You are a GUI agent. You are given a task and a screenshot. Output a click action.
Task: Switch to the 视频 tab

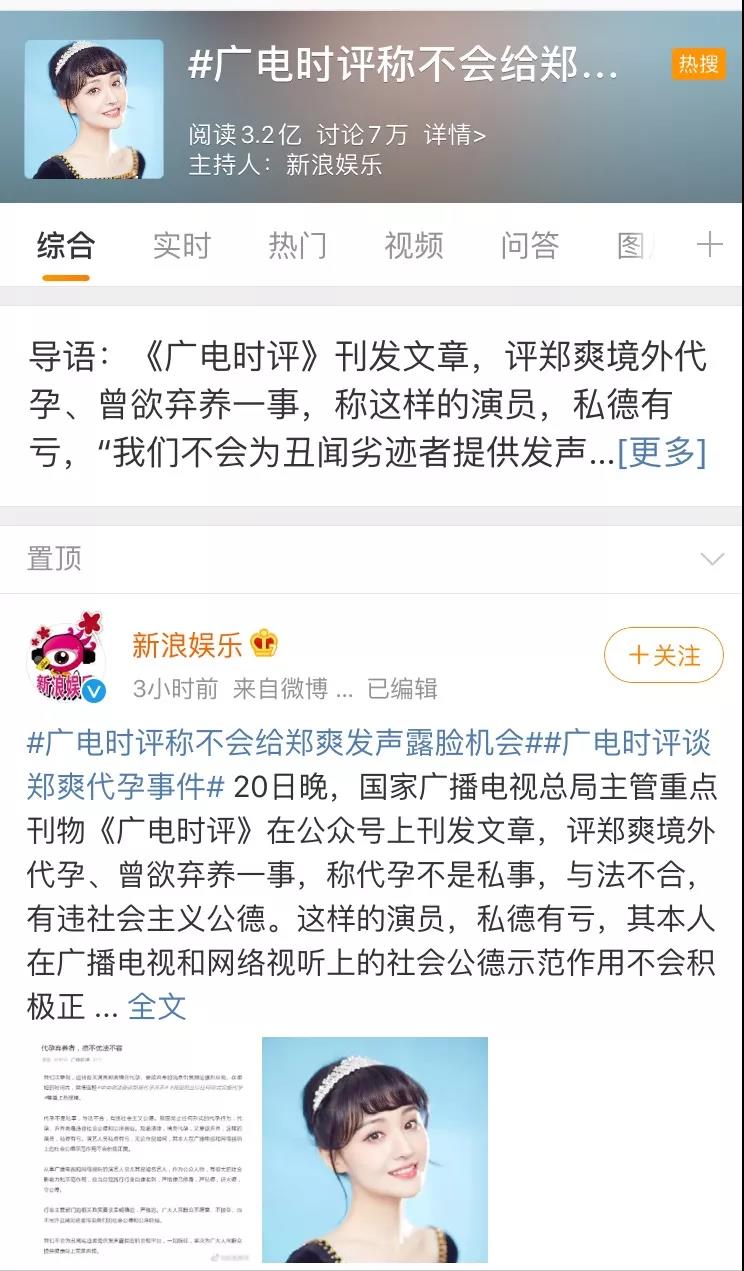pyautogui.click(x=414, y=246)
